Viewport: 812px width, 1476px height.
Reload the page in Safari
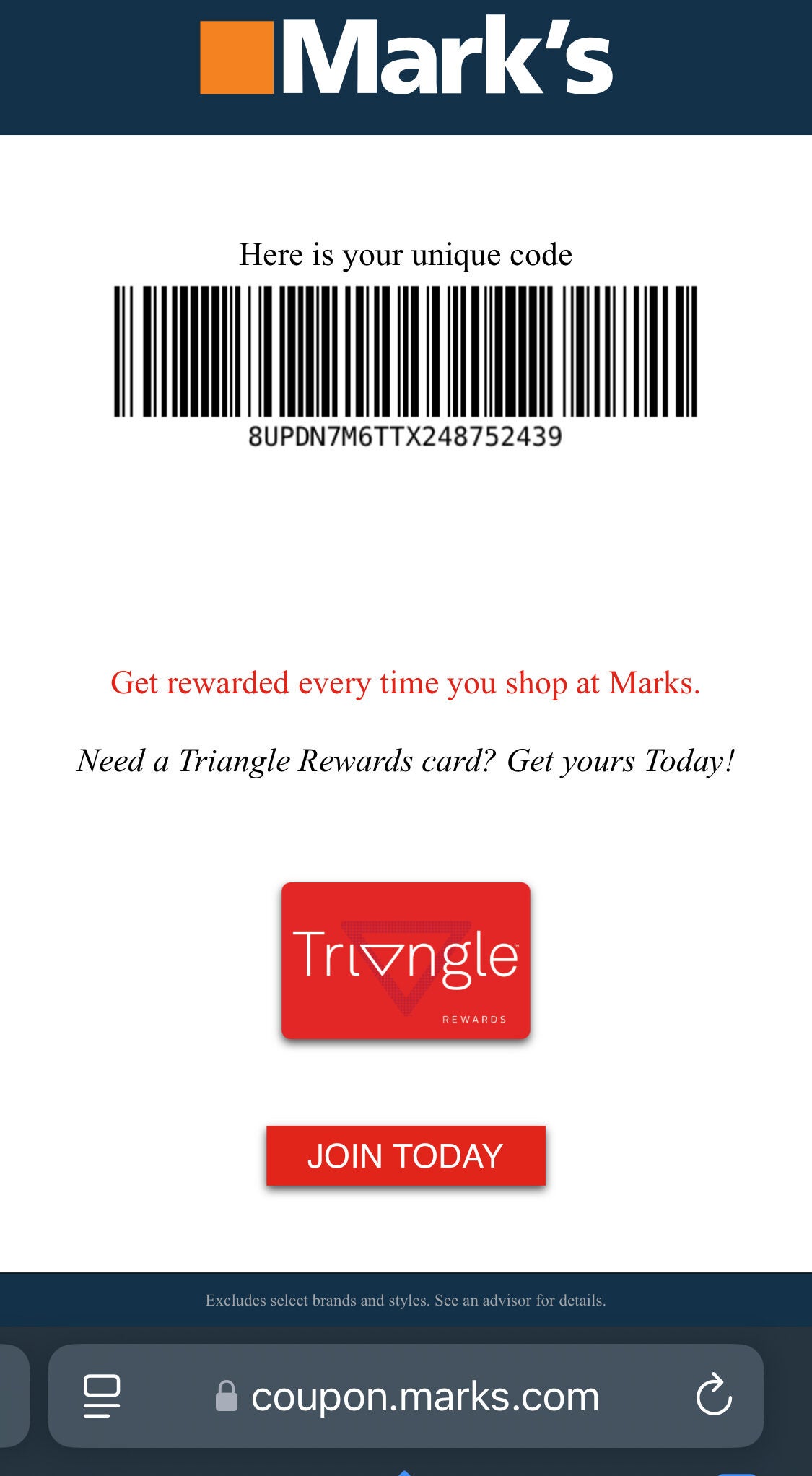714,1395
